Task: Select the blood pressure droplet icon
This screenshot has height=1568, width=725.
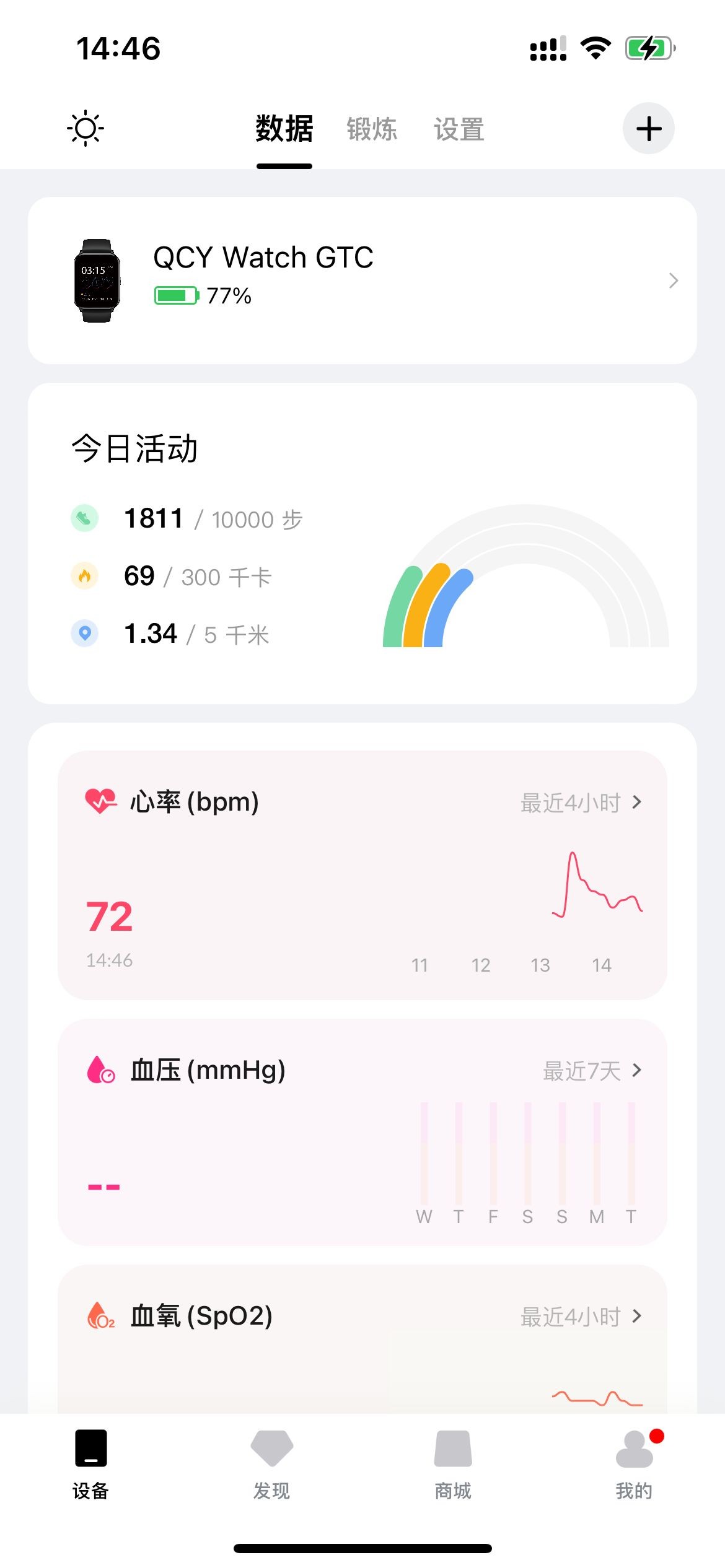Action: coord(99,1069)
